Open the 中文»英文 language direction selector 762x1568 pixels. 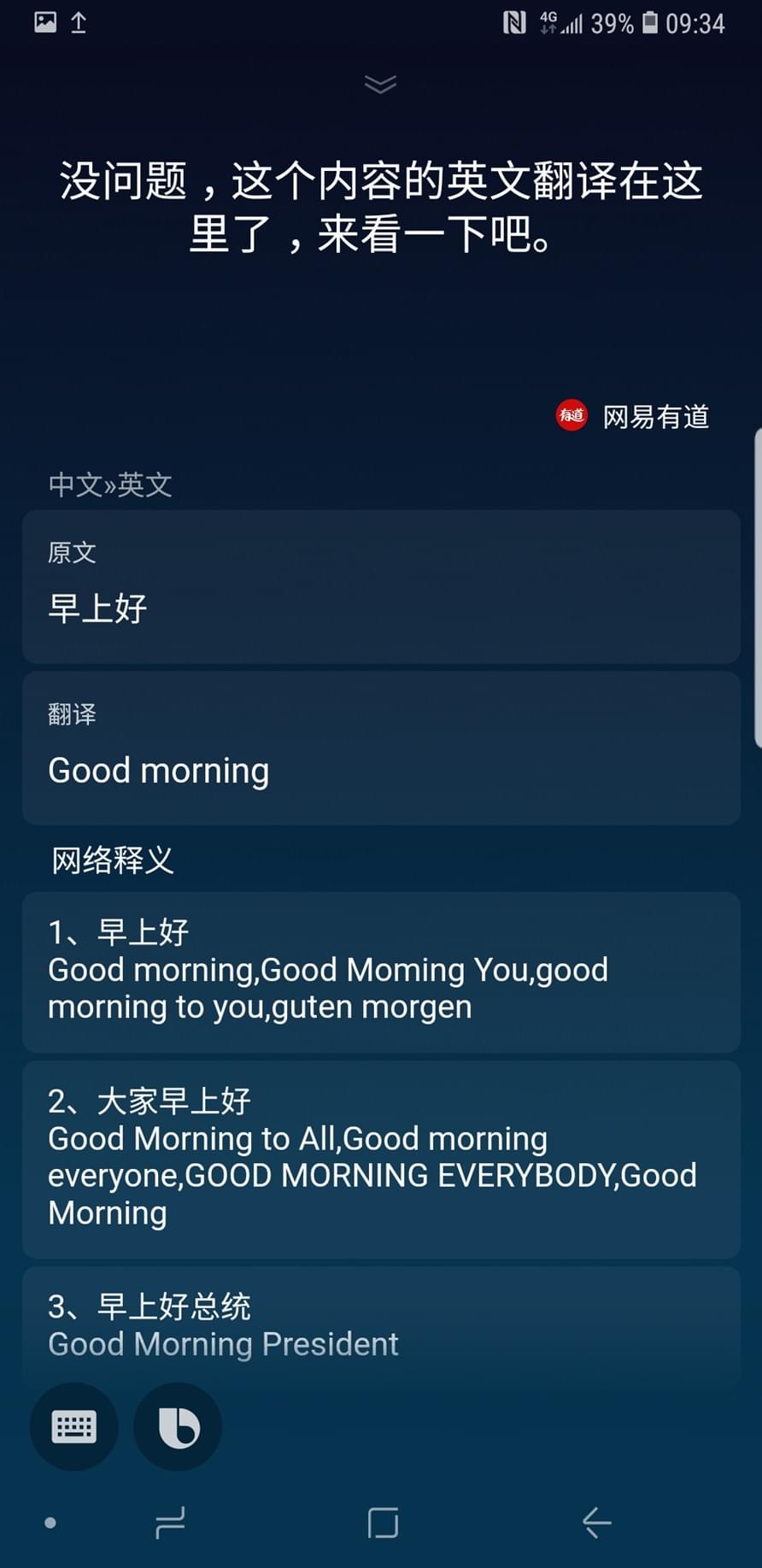click(x=109, y=484)
